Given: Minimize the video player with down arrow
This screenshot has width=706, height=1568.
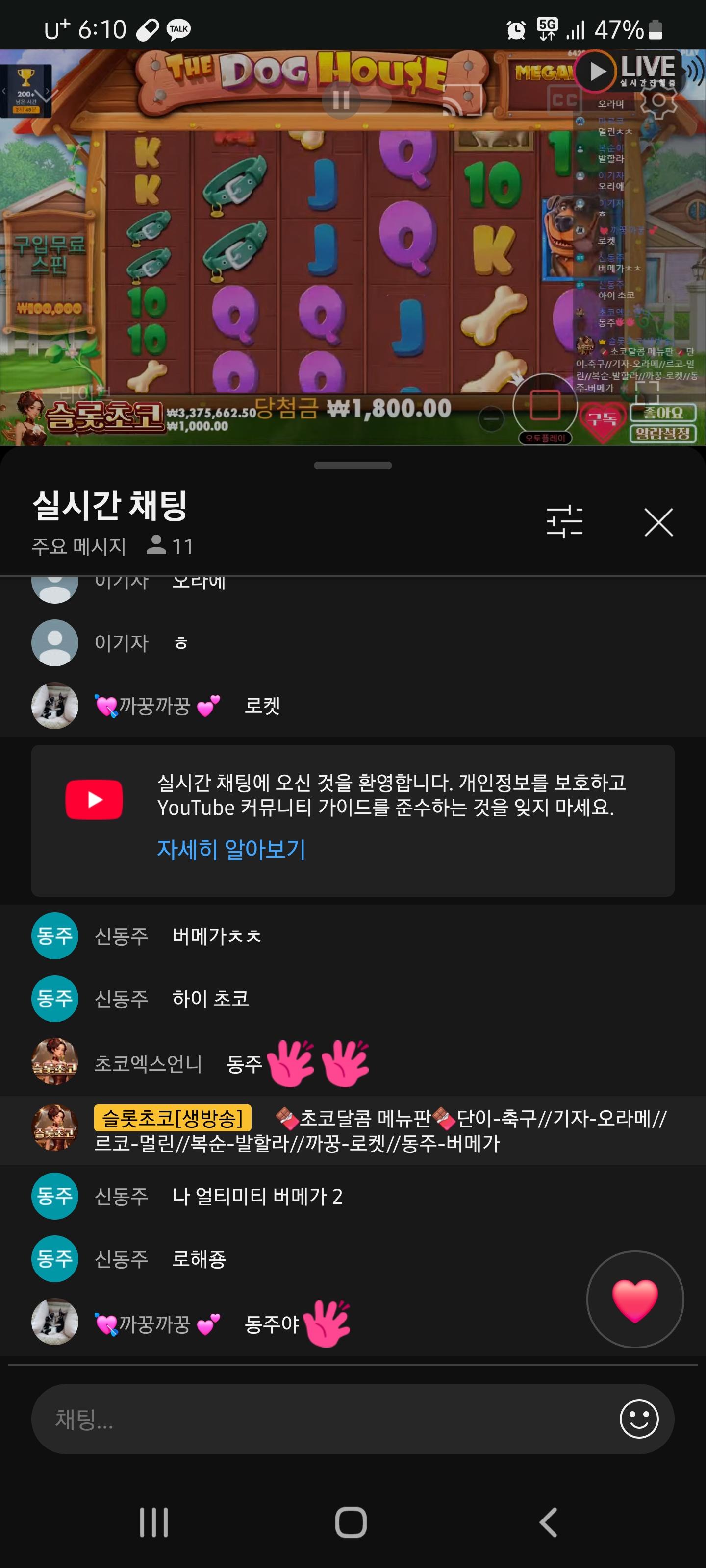Looking at the screenshot, I should tap(46, 96).
